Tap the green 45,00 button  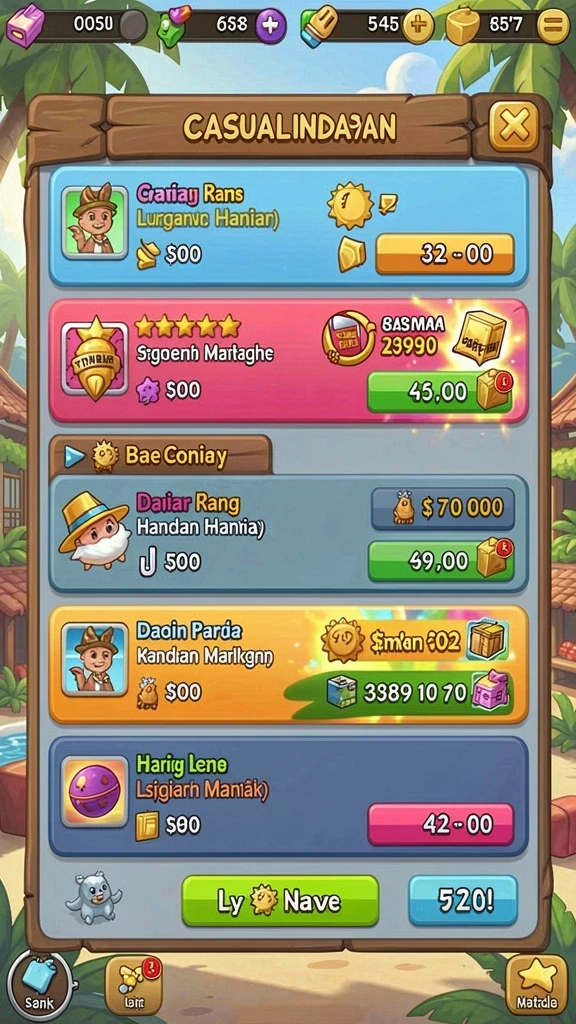coord(440,392)
